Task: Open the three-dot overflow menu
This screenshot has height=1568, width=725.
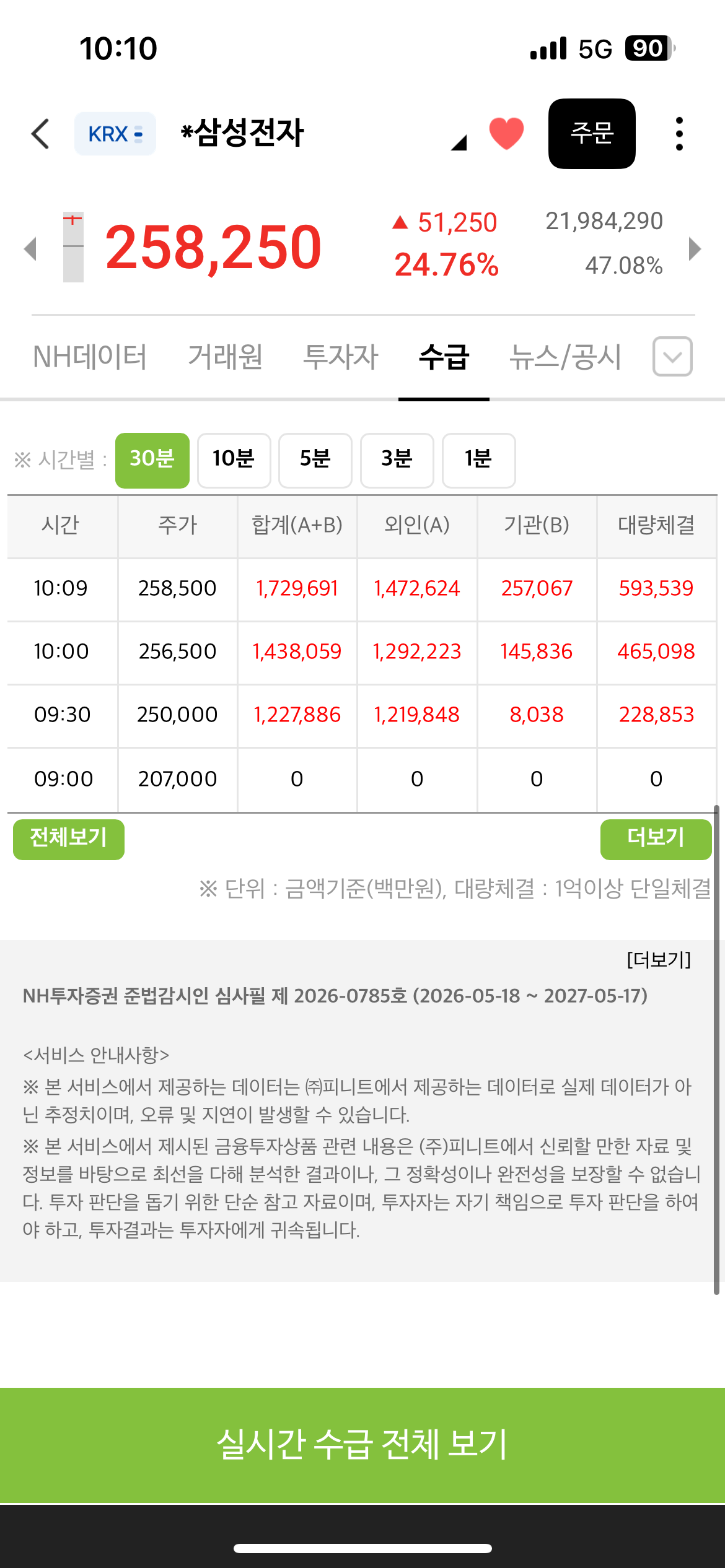Action: coord(680,134)
